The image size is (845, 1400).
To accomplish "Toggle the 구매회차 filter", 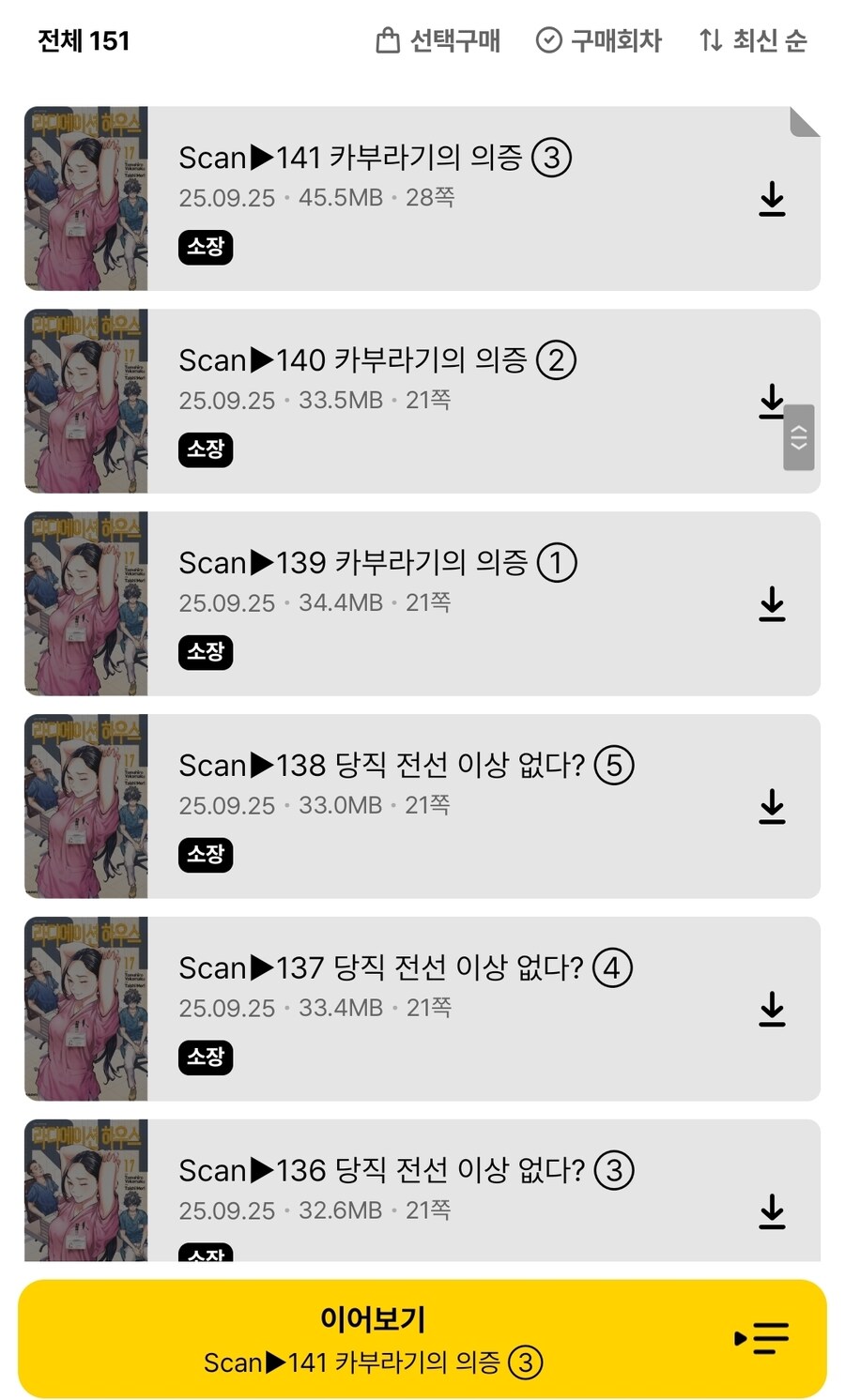I will click(x=599, y=40).
